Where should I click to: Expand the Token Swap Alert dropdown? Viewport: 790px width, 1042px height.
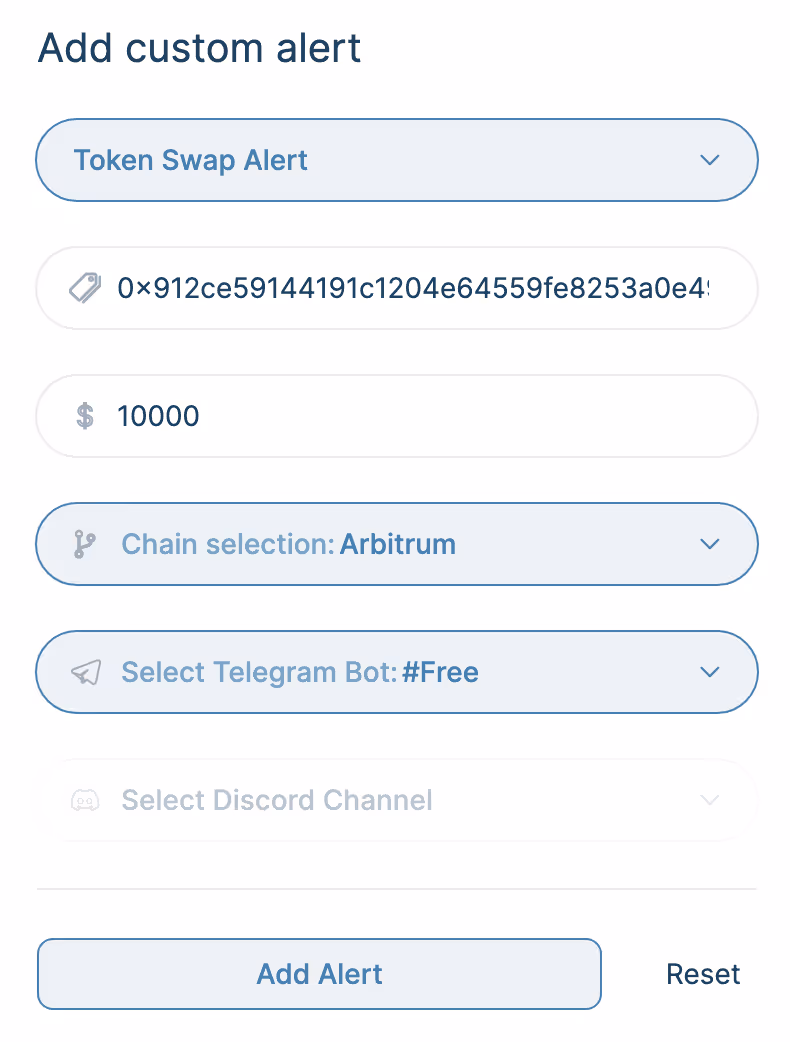click(x=396, y=160)
